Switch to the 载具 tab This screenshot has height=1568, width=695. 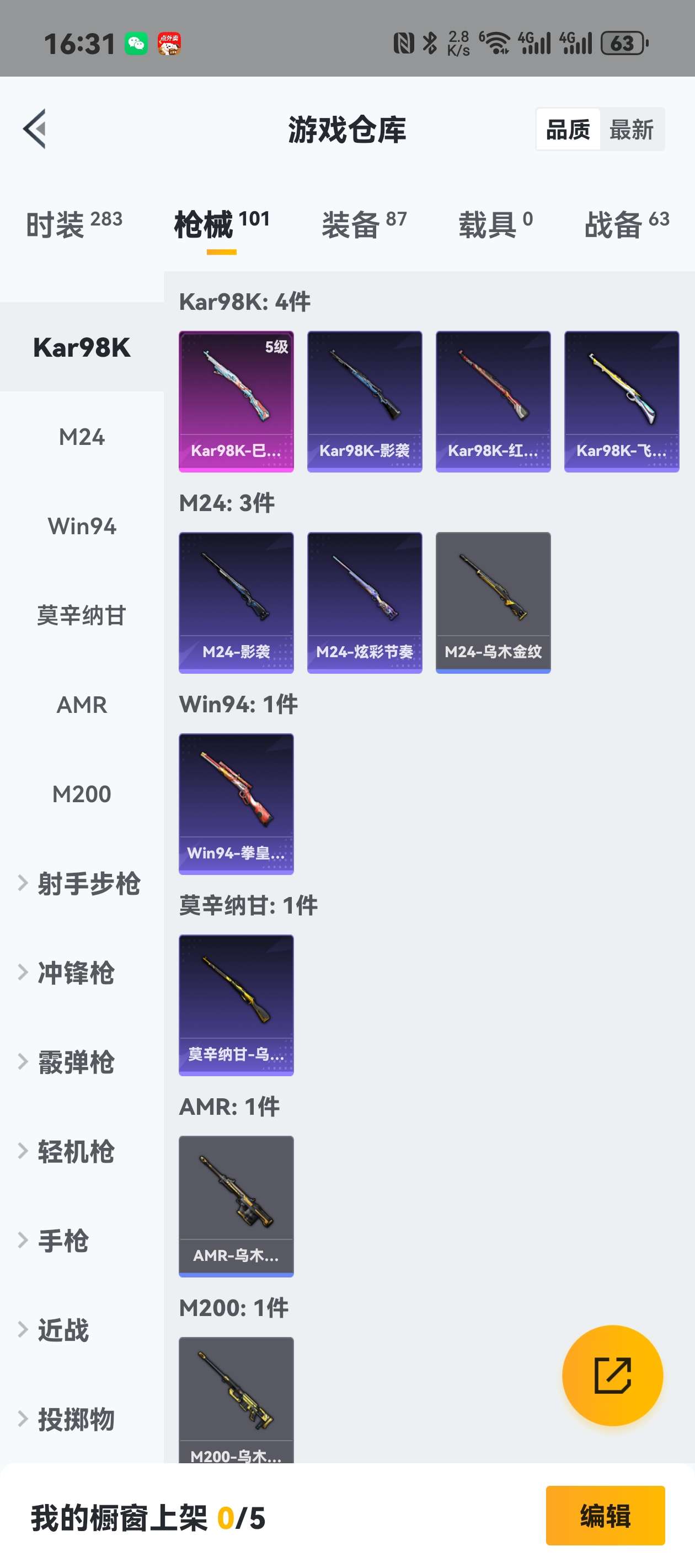coord(496,224)
